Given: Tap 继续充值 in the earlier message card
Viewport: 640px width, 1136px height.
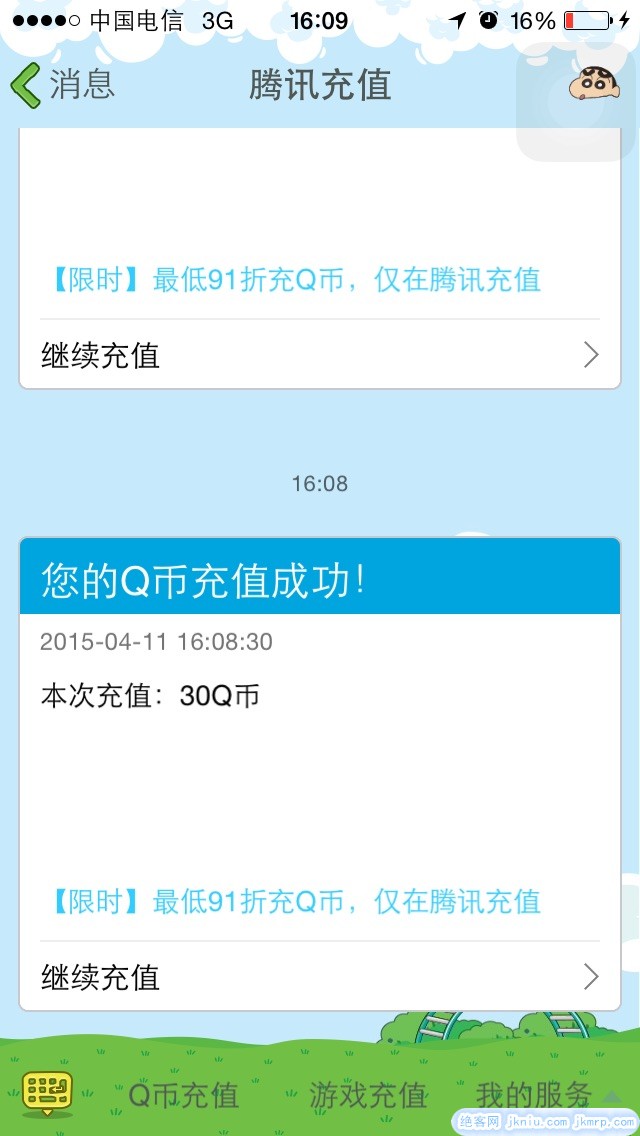Looking at the screenshot, I should 320,355.
